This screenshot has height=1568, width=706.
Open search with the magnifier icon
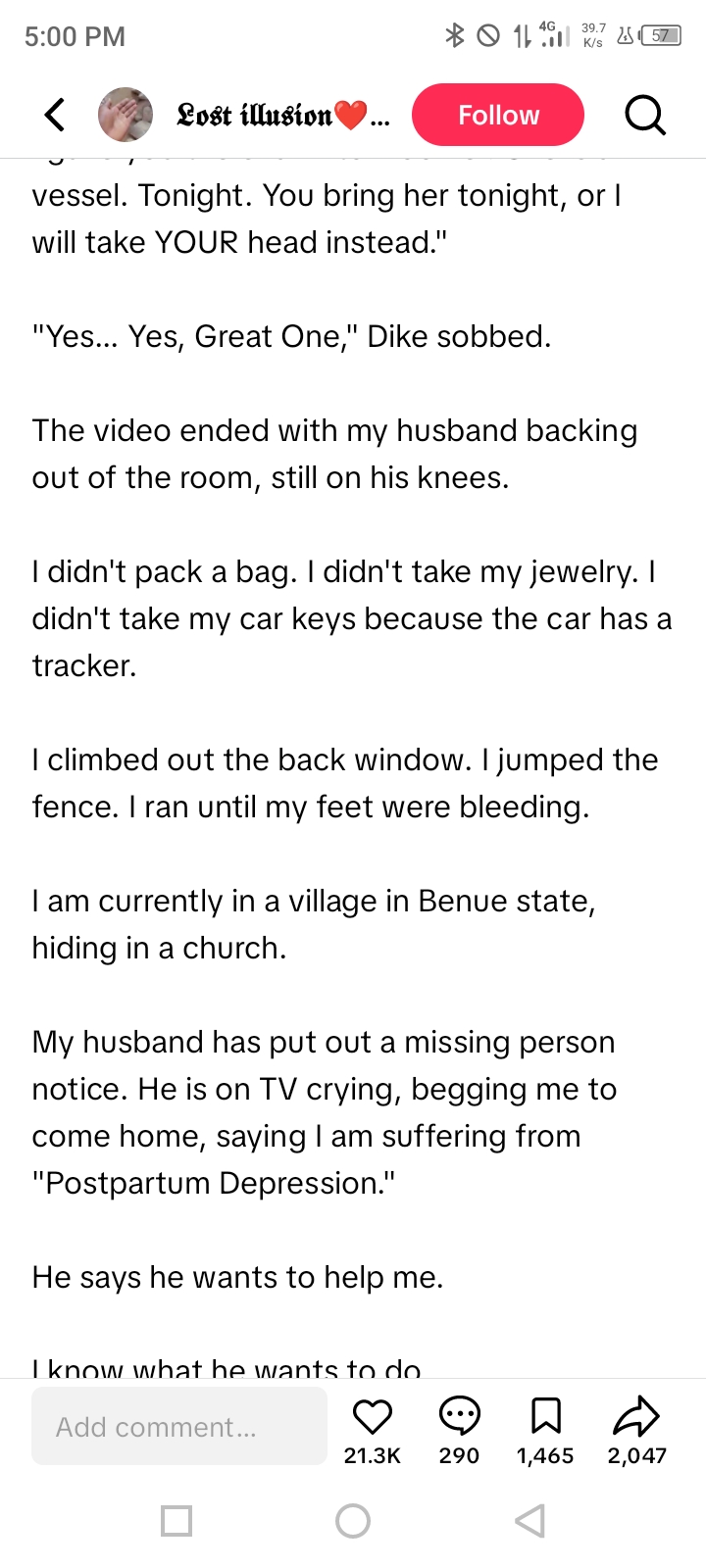point(645,115)
